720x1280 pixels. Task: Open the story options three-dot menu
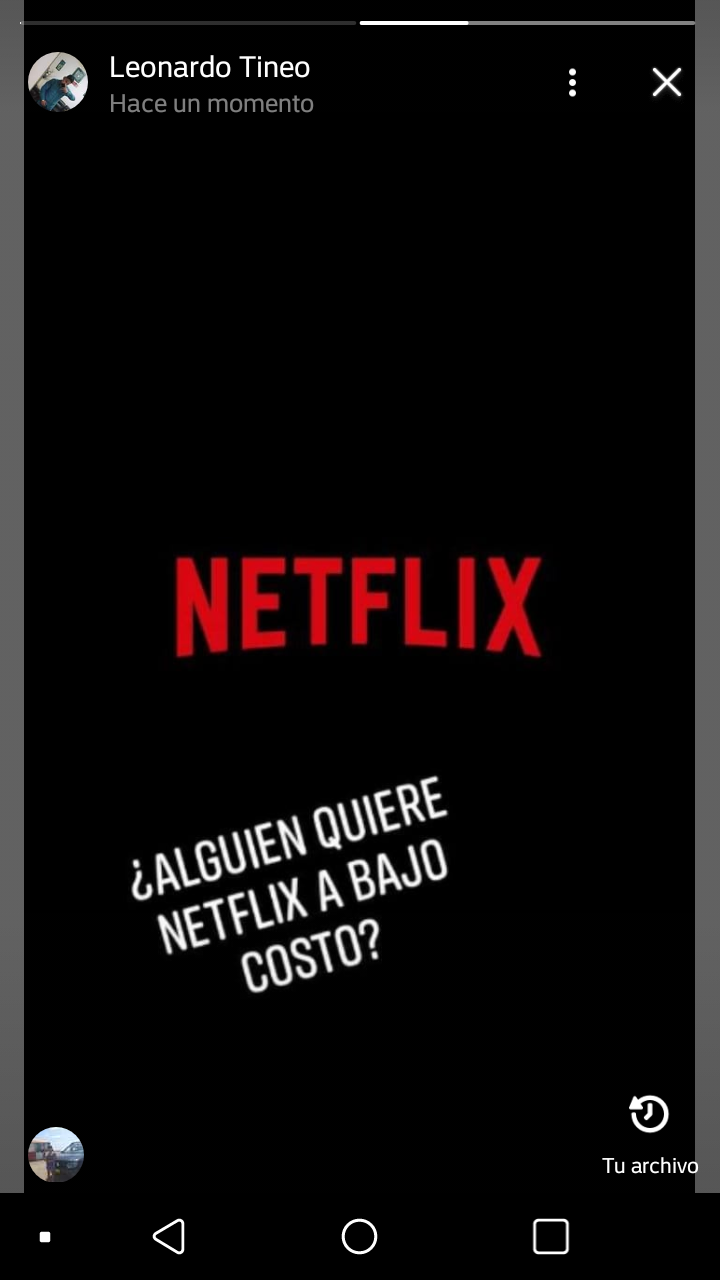(x=572, y=82)
